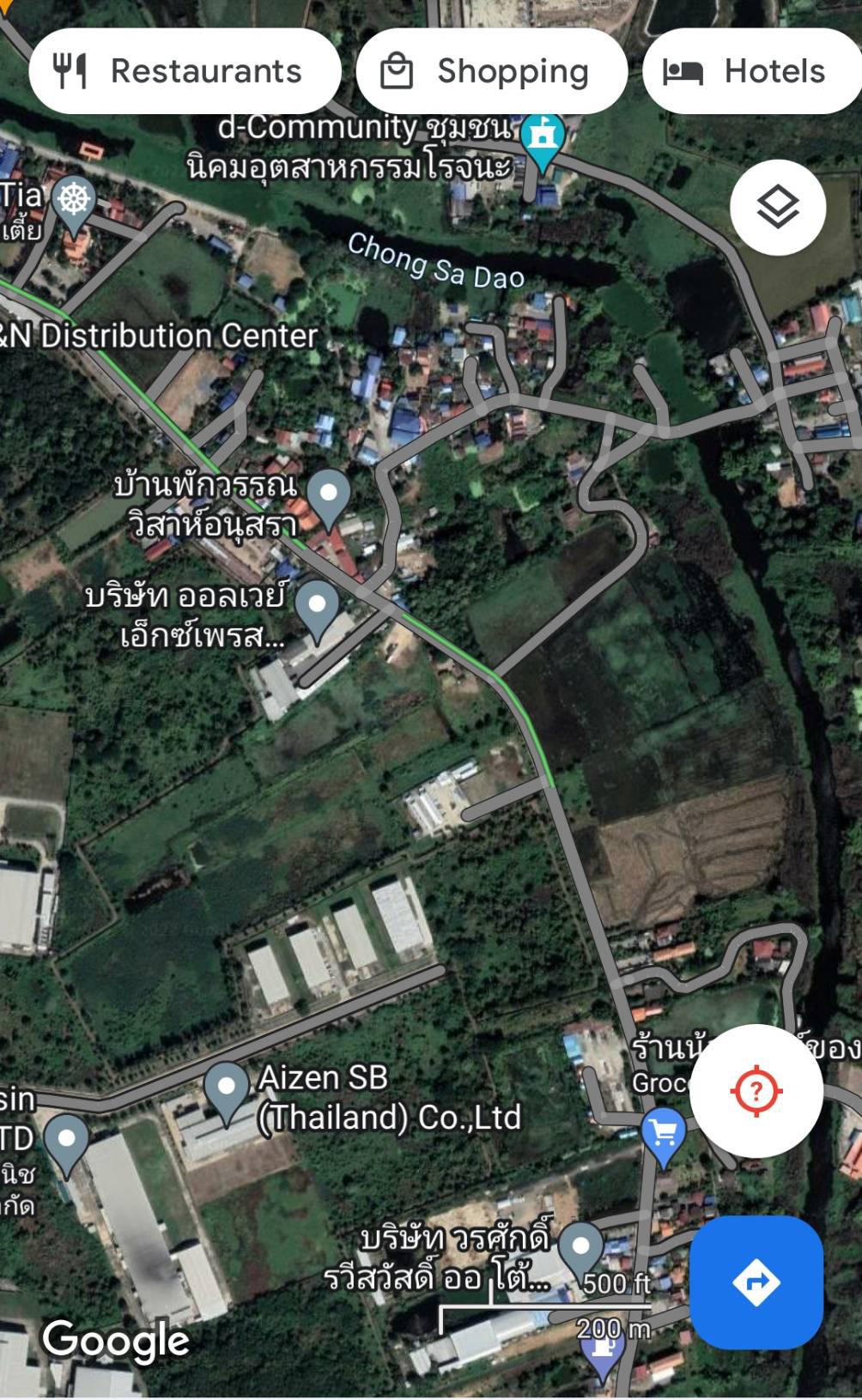Open the map layers button
This screenshot has height=1400, width=862.
coord(778,208)
